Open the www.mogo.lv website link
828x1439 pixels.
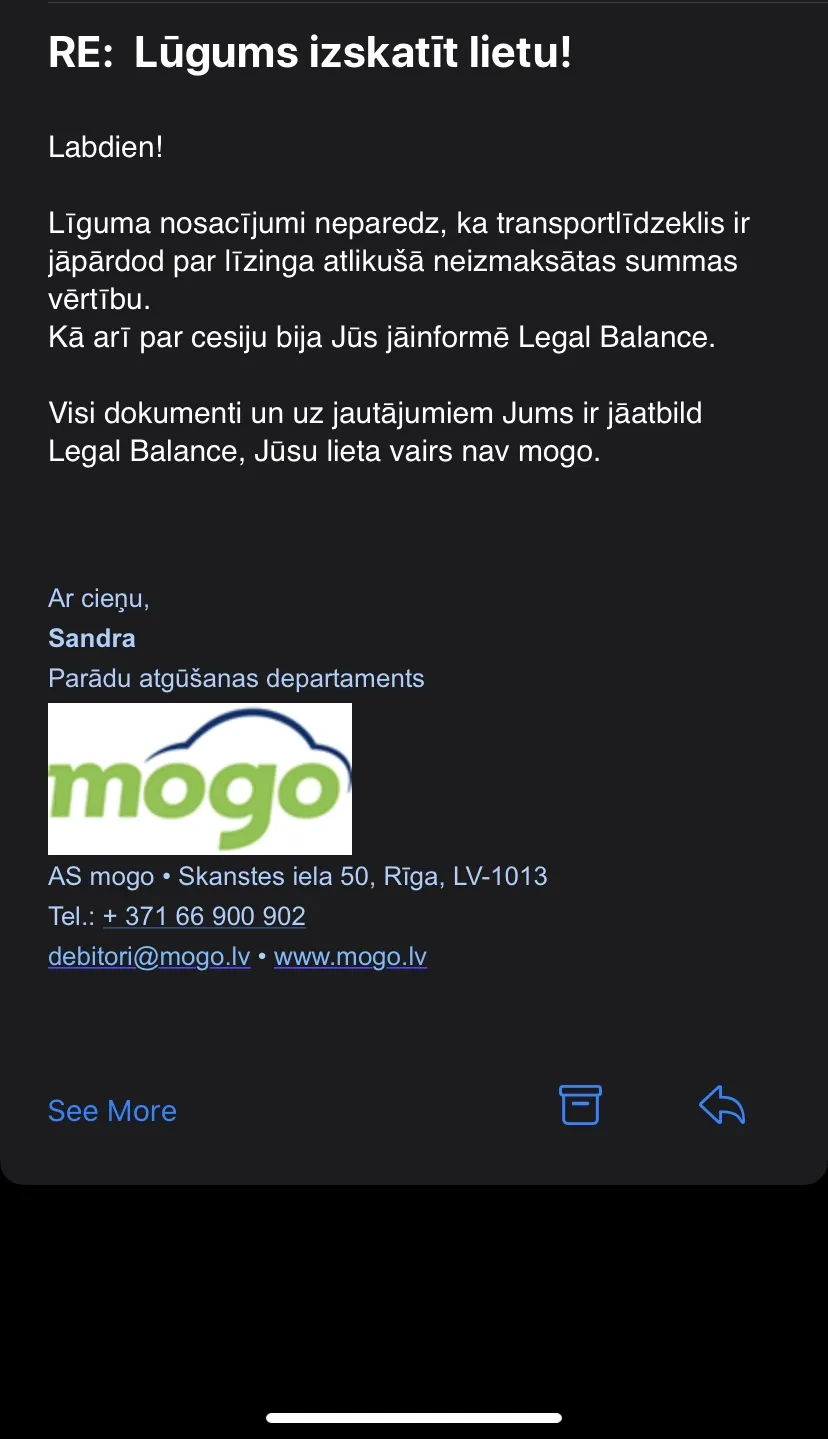point(350,956)
